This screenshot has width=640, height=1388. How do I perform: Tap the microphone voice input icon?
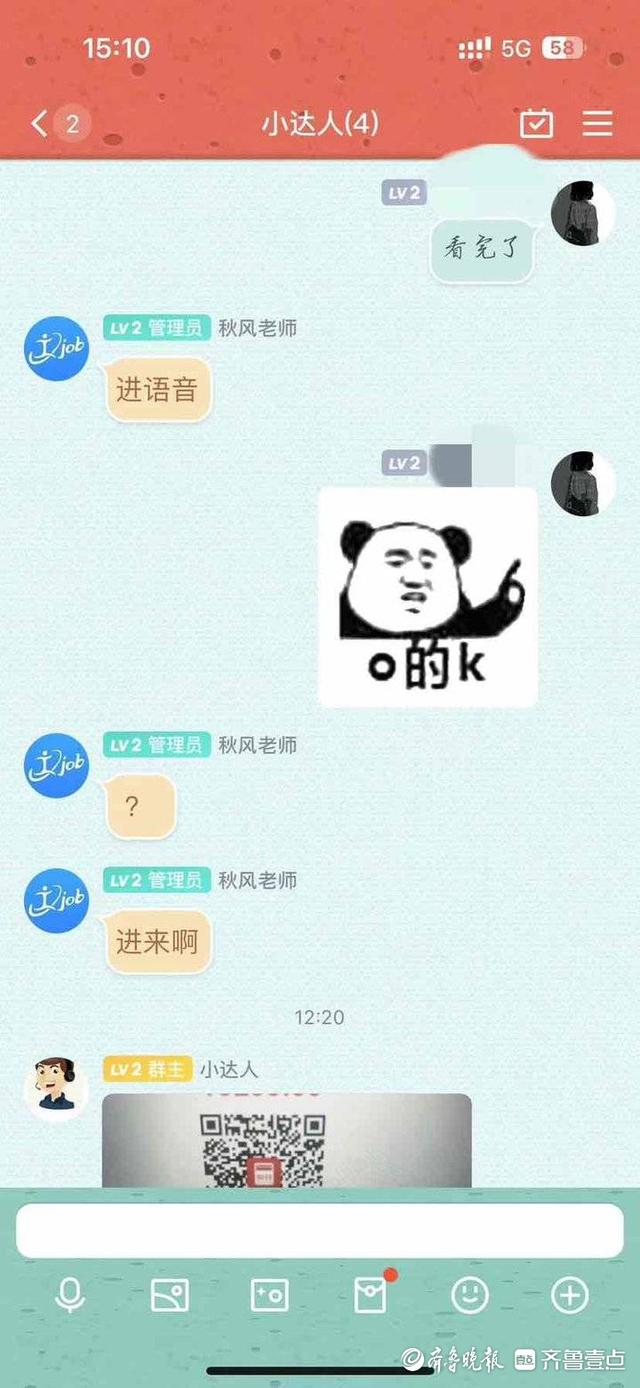click(x=70, y=1296)
